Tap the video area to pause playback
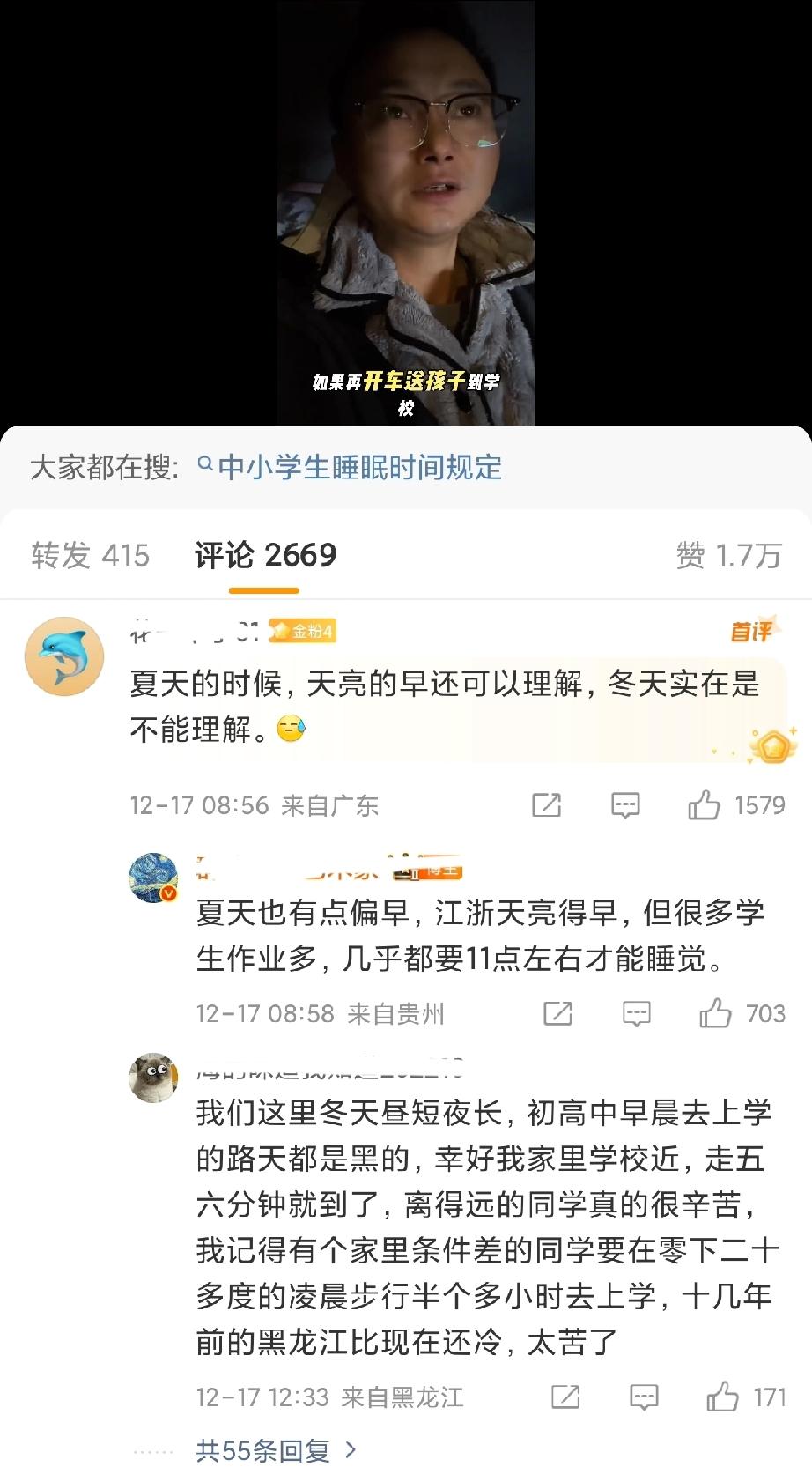This screenshot has height=1467, width=812. point(406,211)
